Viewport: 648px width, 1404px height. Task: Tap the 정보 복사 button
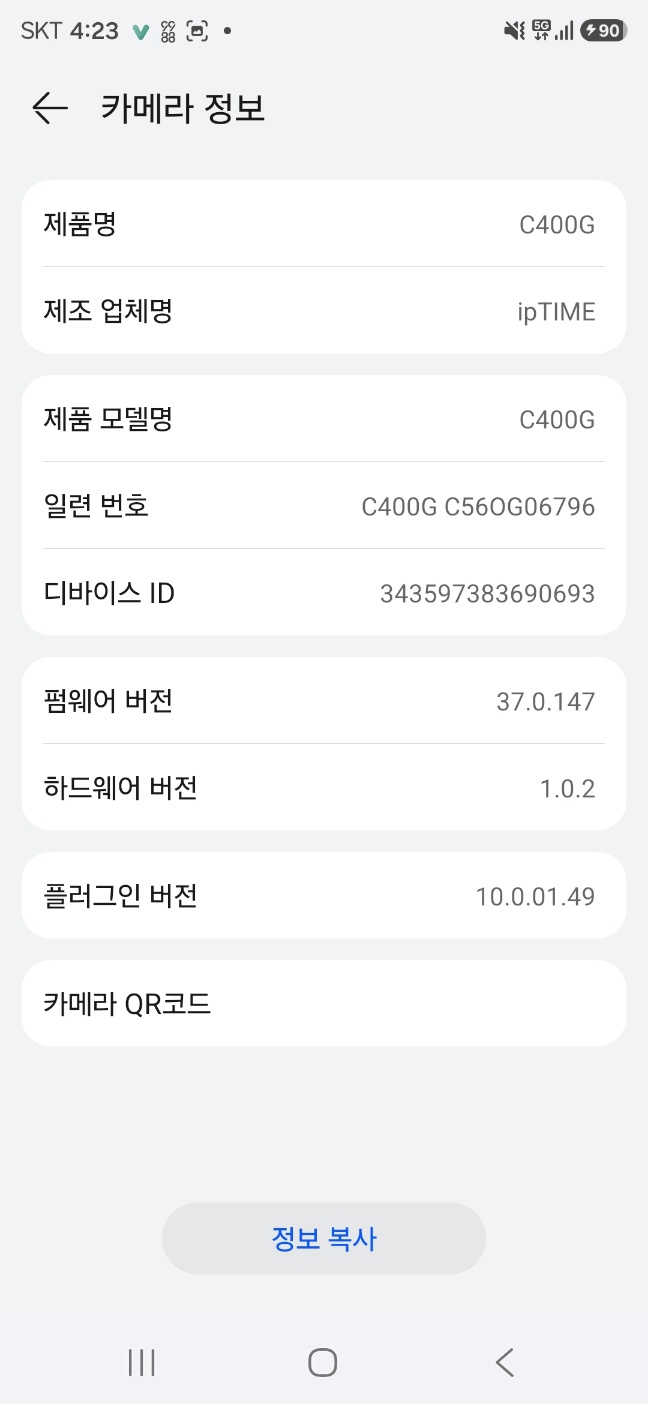click(x=324, y=1238)
